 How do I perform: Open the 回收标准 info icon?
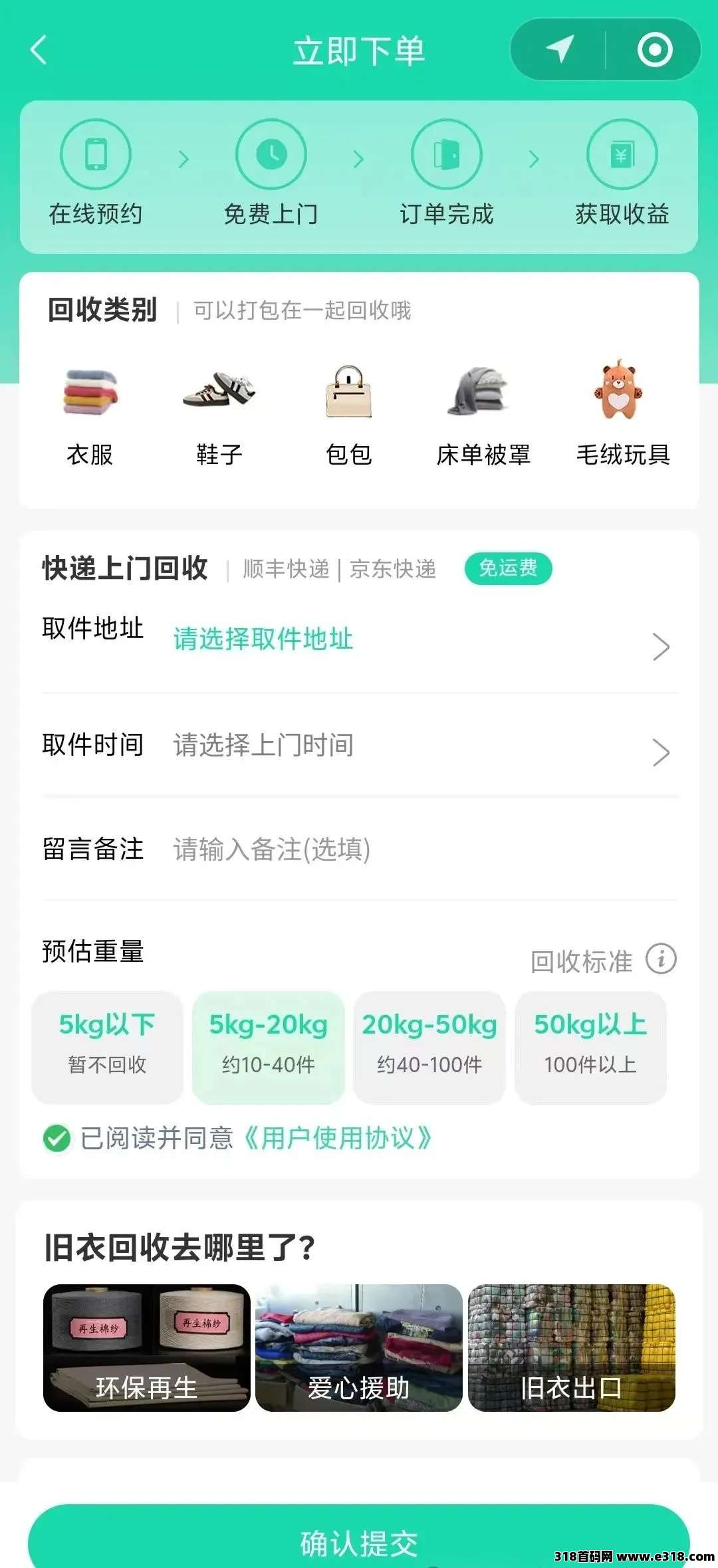coord(661,959)
